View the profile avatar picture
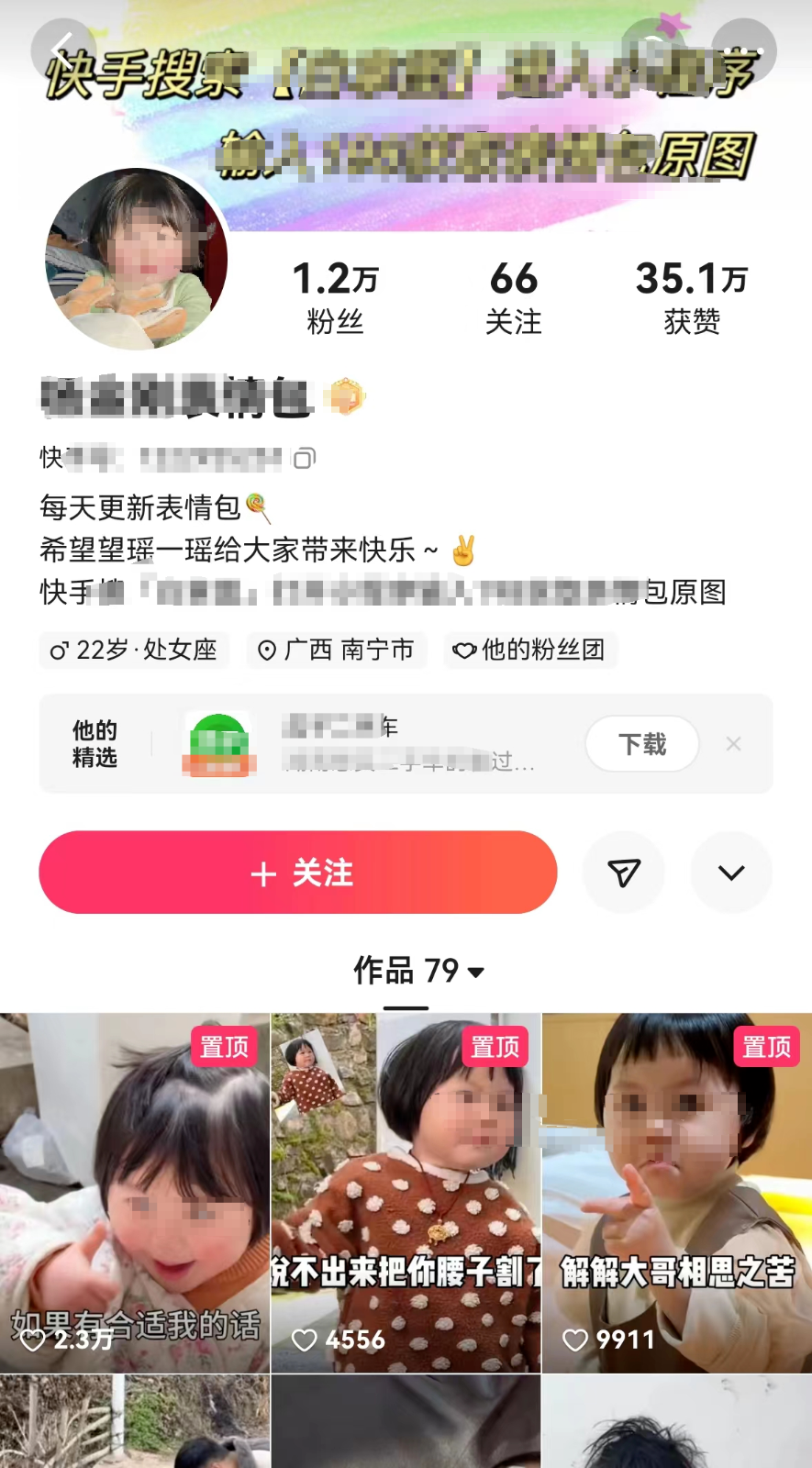Image resolution: width=812 pixels, height=1468 pixels. (x=136, y=260)
